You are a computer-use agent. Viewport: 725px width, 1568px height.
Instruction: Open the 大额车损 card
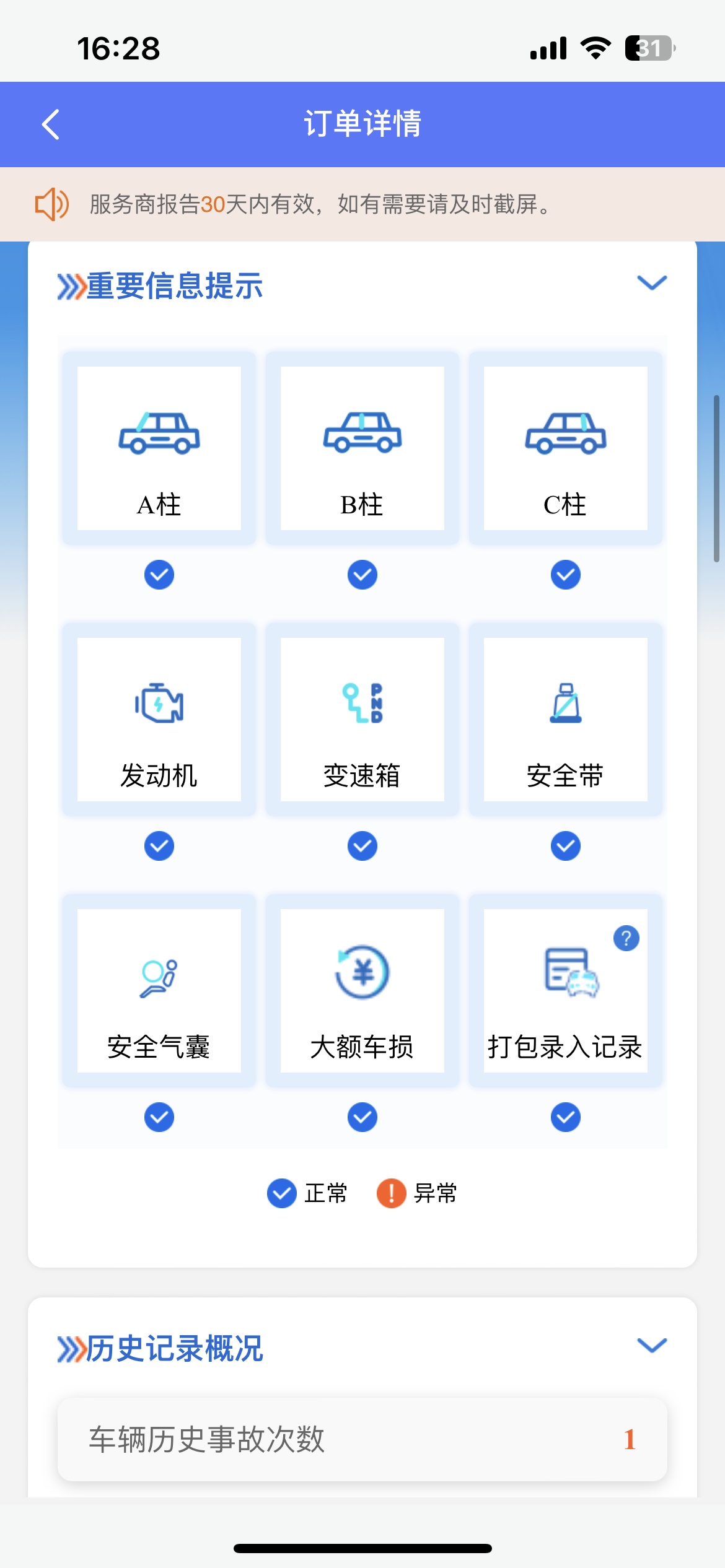[x=362, y=991]
